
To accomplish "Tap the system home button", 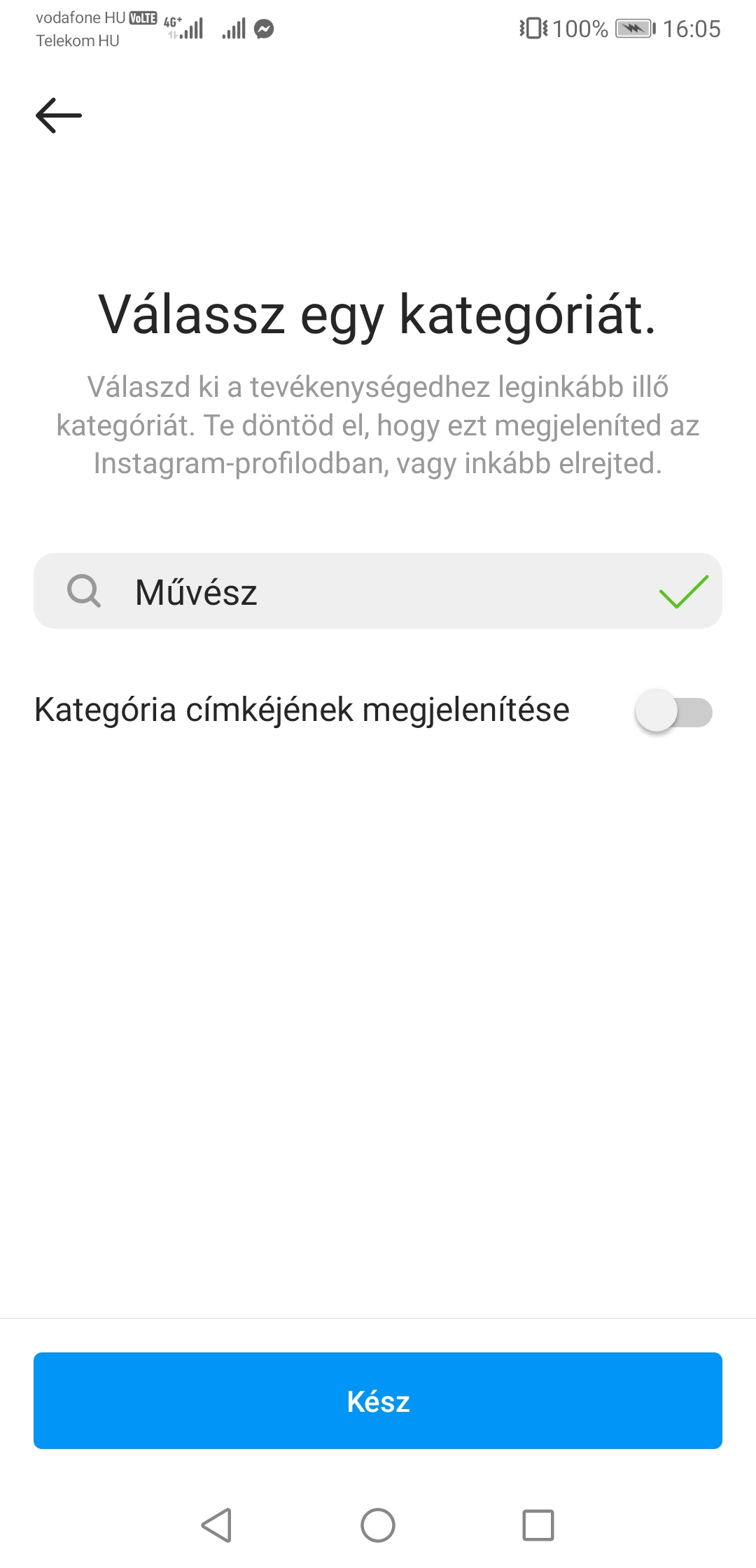I will 378,1525.
